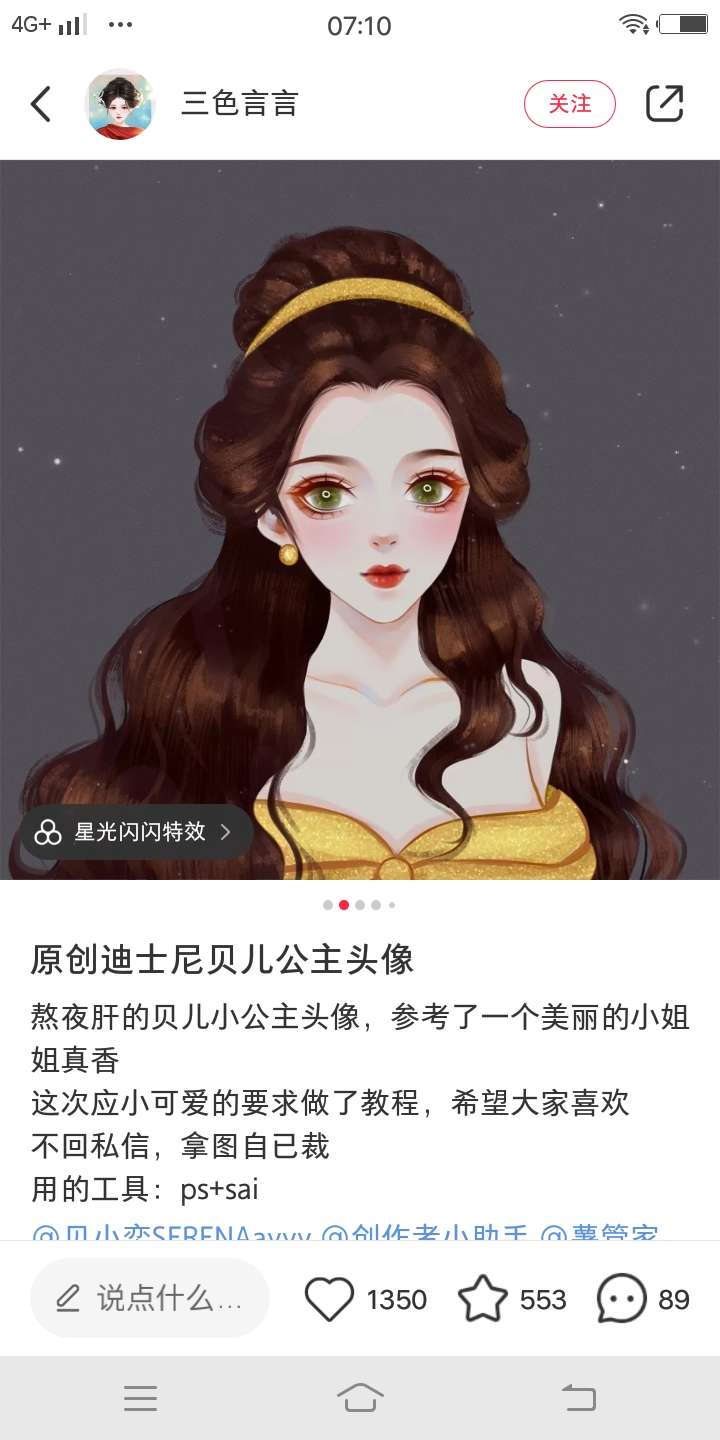Open the @薯管家 mention link

point(598,1233)
